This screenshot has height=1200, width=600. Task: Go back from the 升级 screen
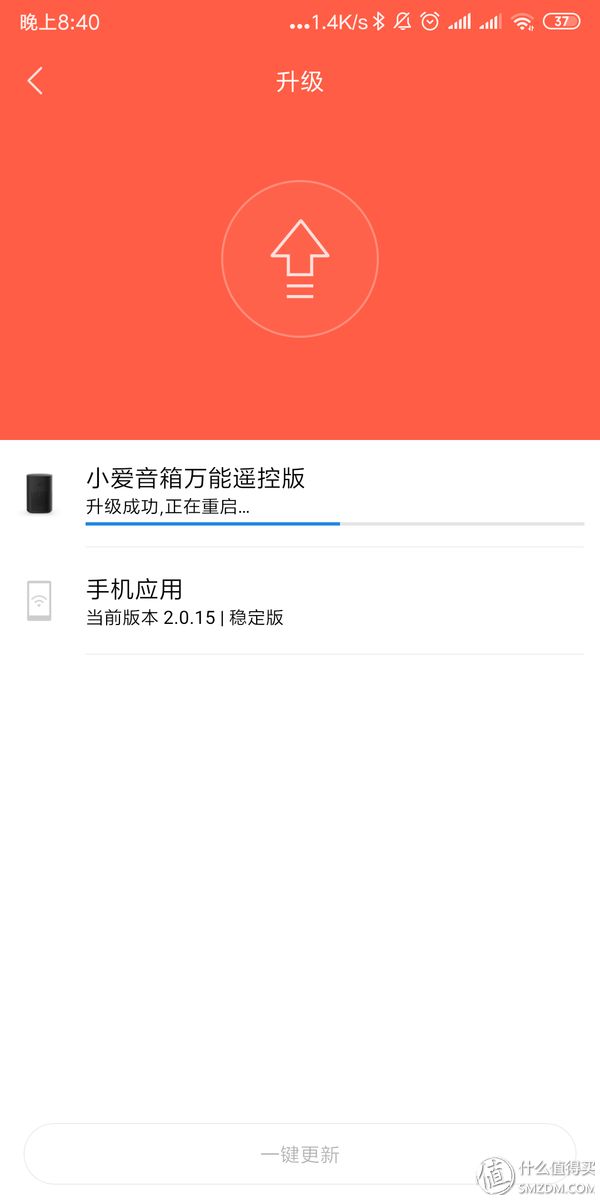(35, 81)
